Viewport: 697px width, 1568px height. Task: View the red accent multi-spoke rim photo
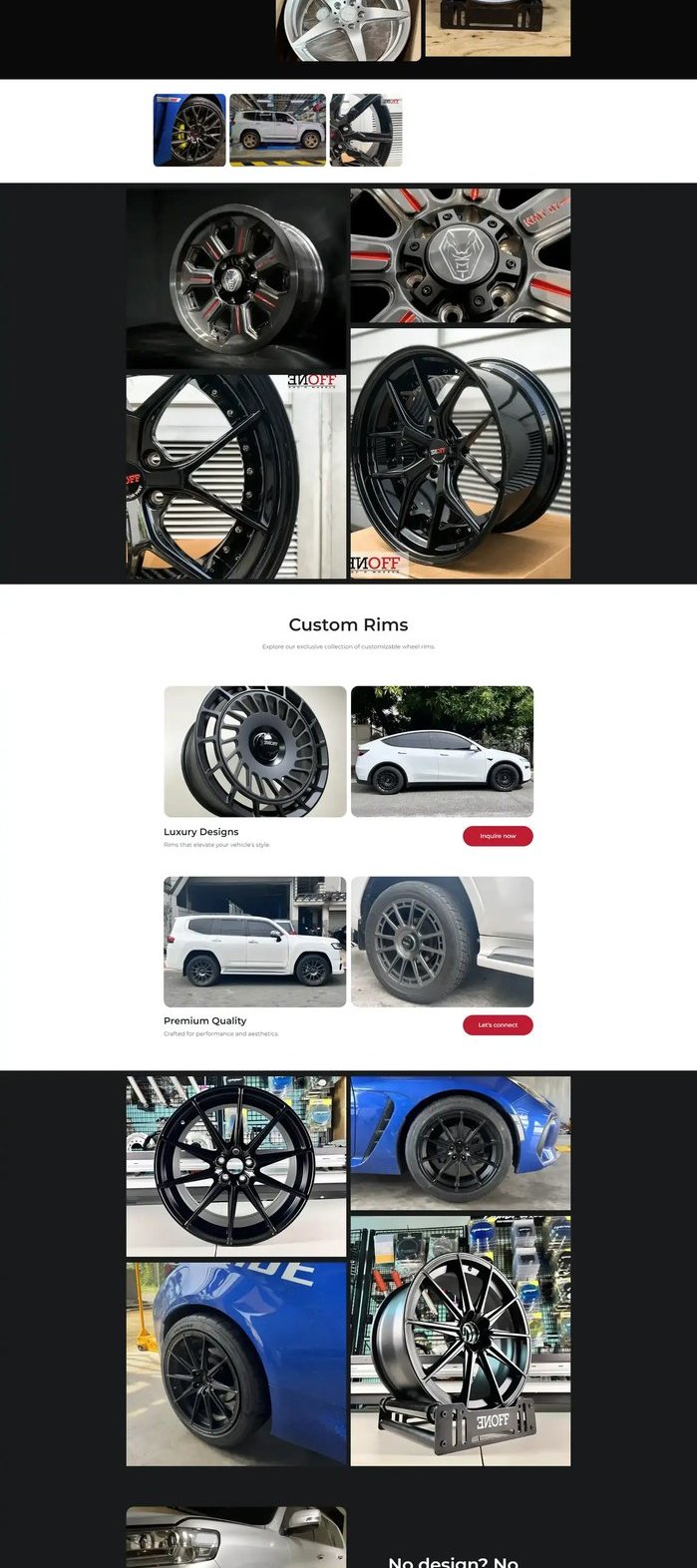[236, 280]
